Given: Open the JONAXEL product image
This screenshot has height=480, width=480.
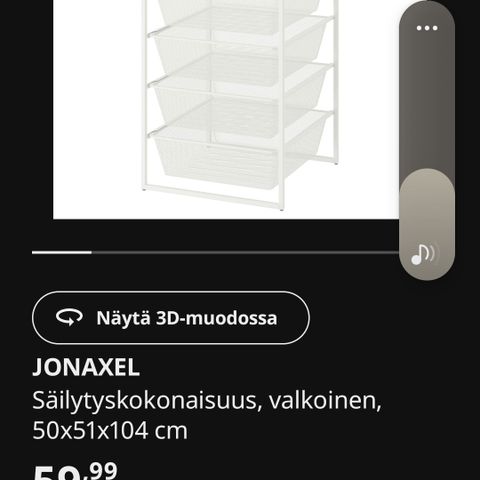Looking at the screenshot, I should pyautogui.click(x=226, y=109).
